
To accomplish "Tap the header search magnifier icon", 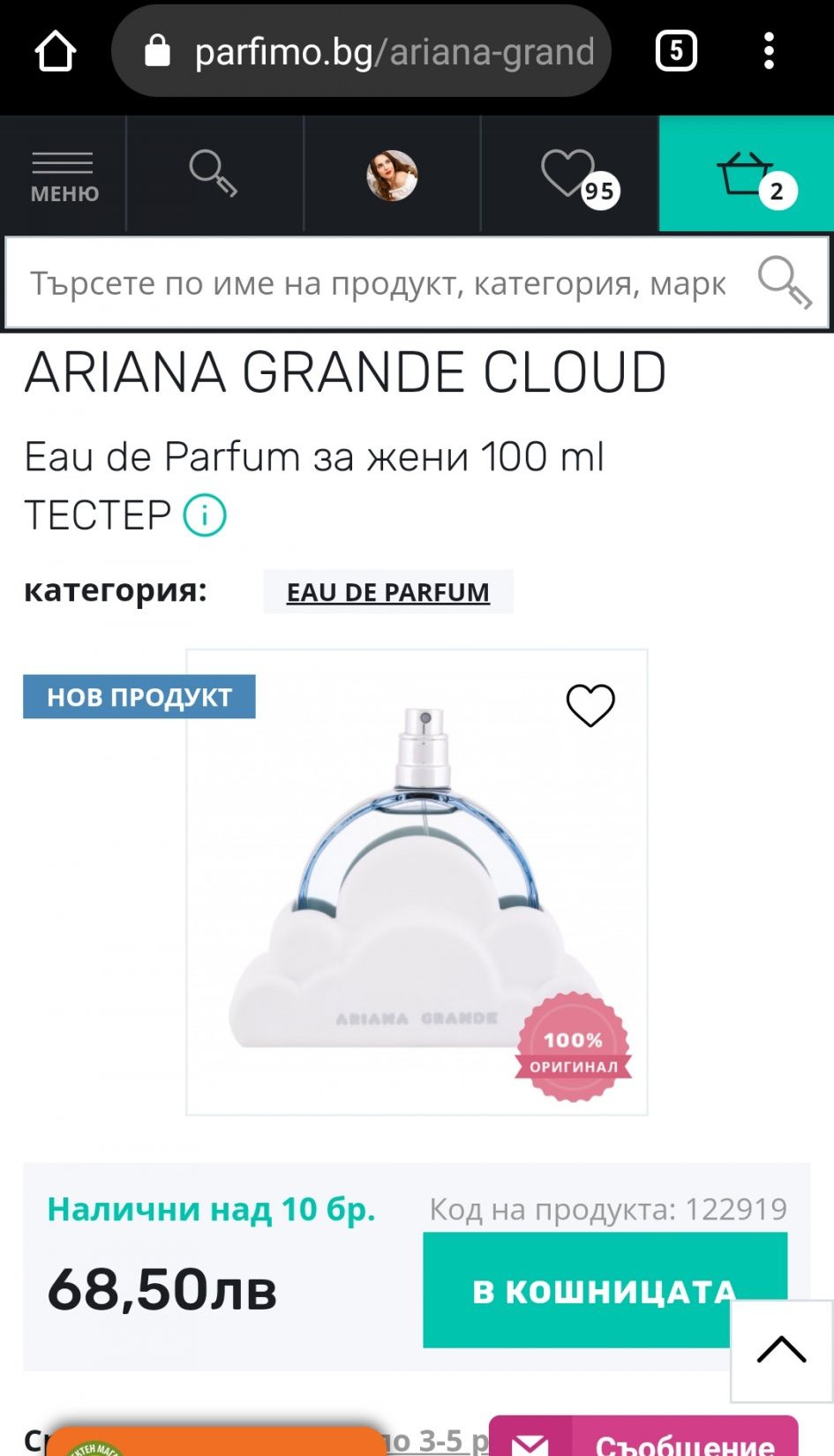I will (214, 174).
